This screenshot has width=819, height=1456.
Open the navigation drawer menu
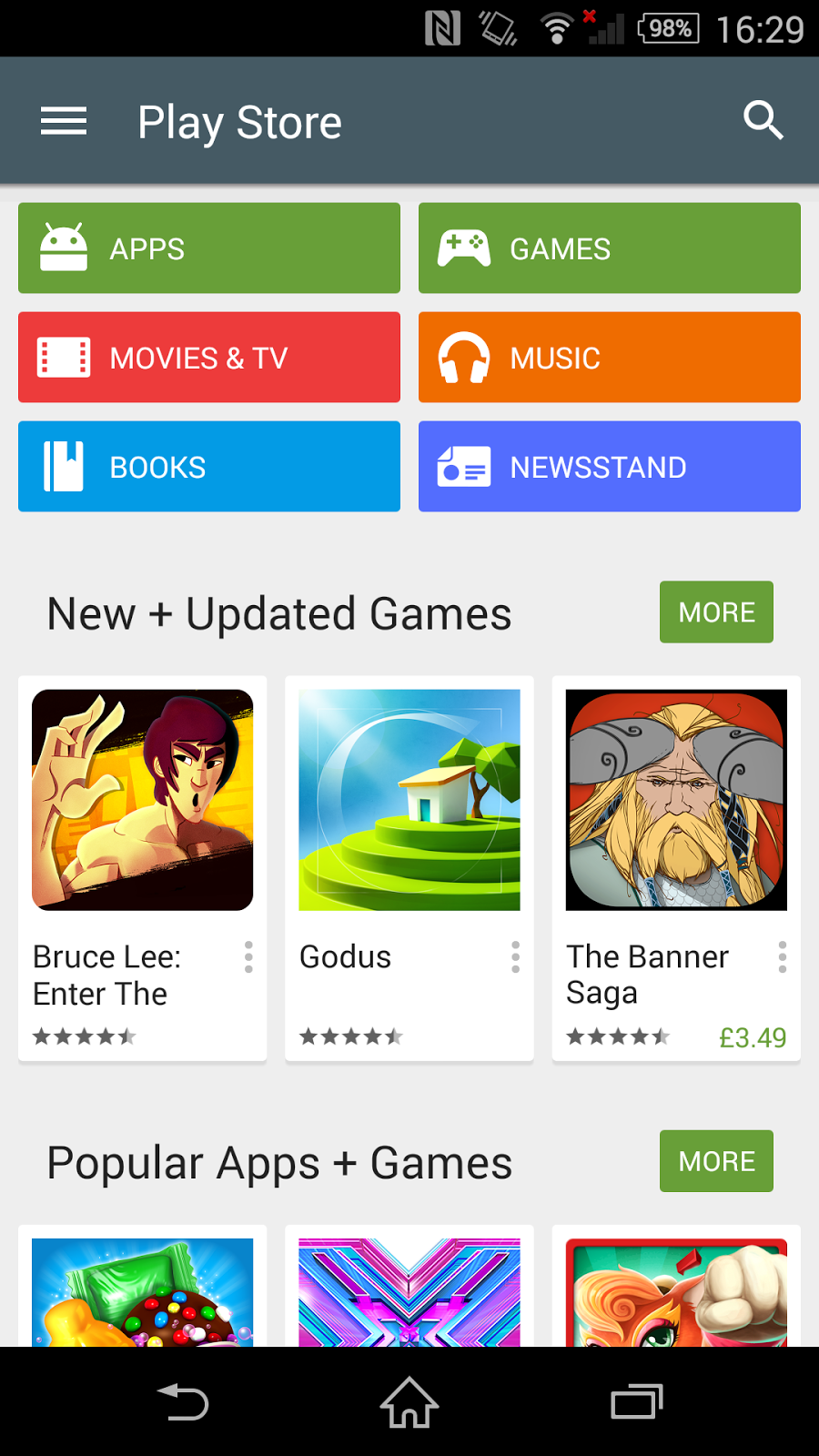tap(64, 121)
